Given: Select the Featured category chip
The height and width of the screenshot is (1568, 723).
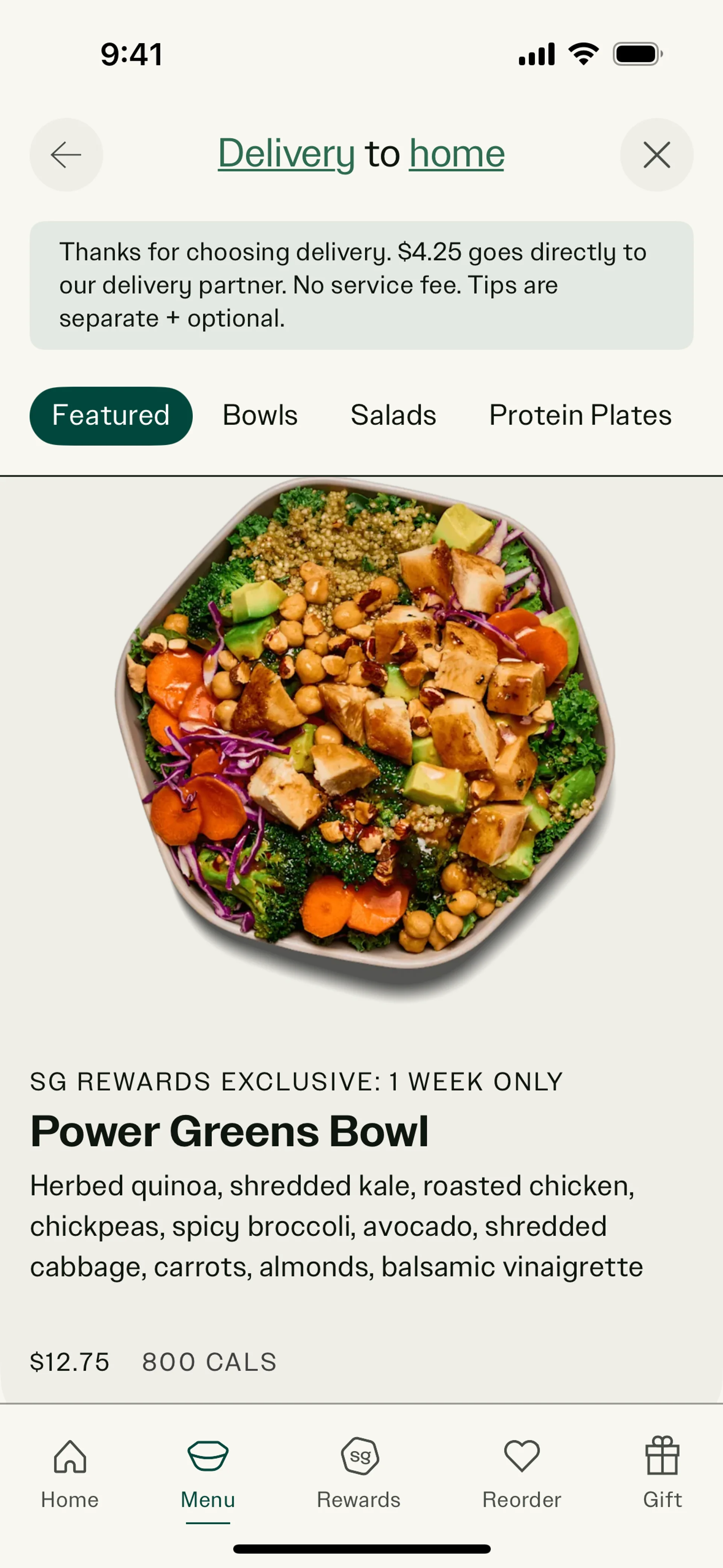Looking at the screenshot, I should pyautogui.click(x=111, y=416).
